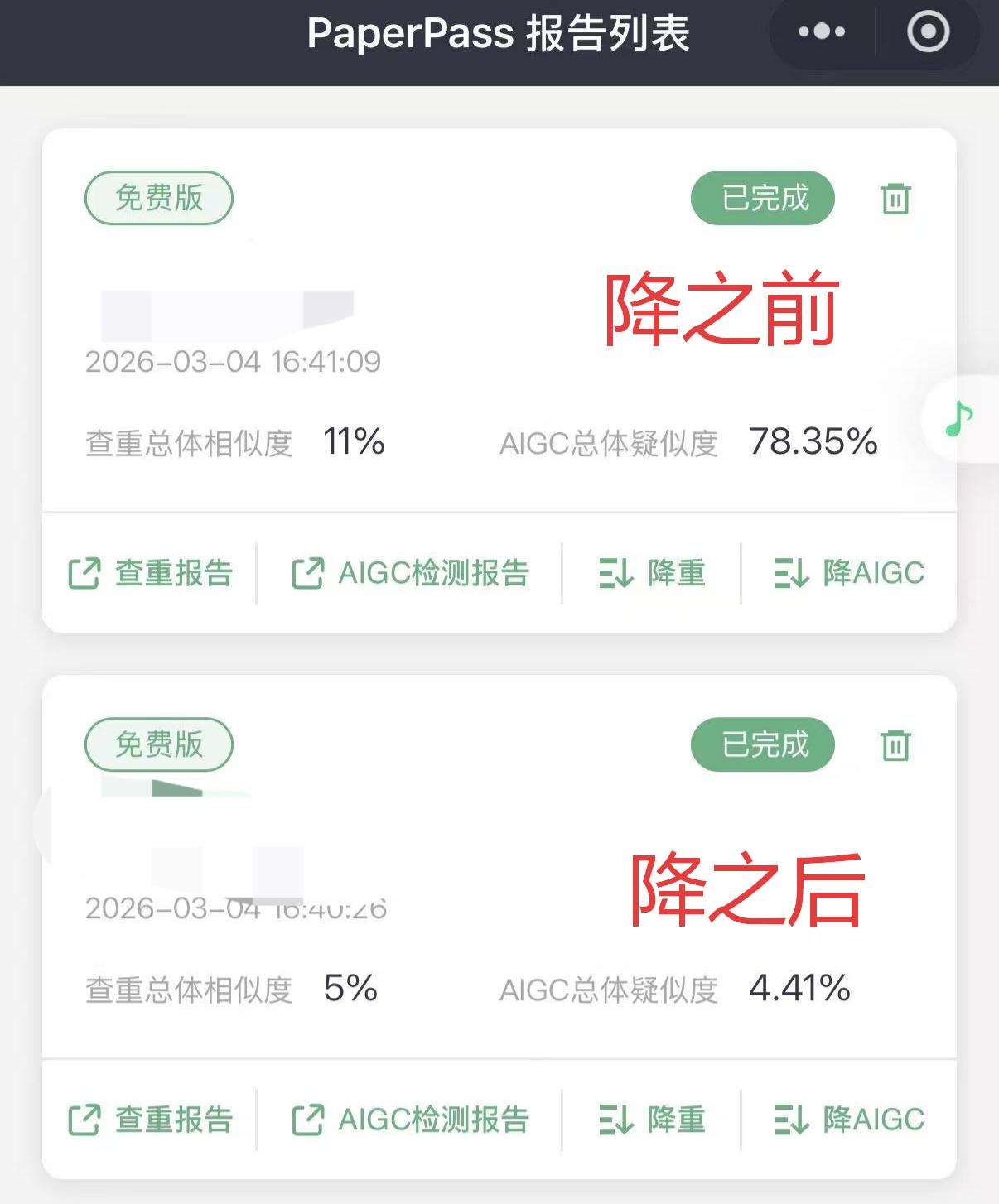Tap 降重 on the 5% similarity report

pyautogui.click(x=653, y=1120)
